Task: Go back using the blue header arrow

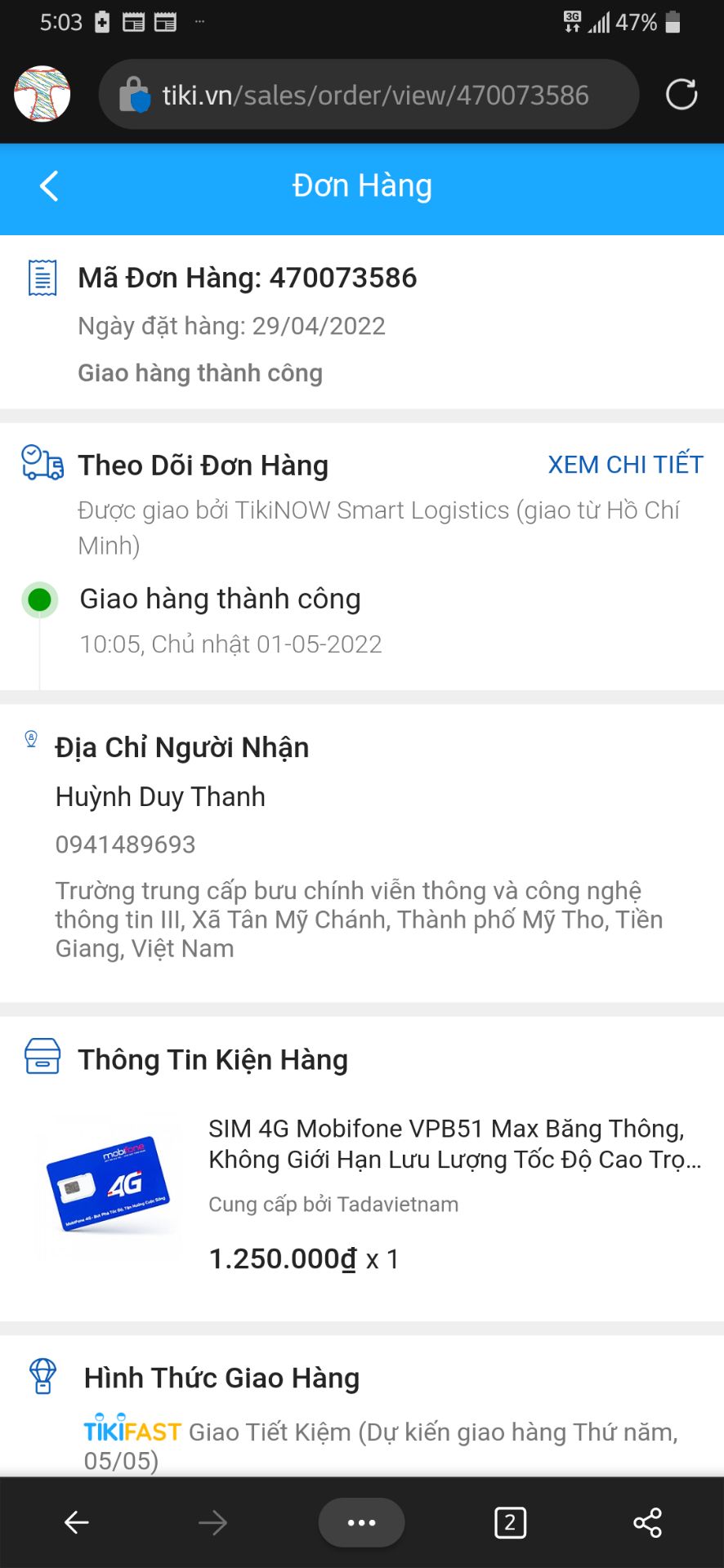Action: [x=48, y=185]
